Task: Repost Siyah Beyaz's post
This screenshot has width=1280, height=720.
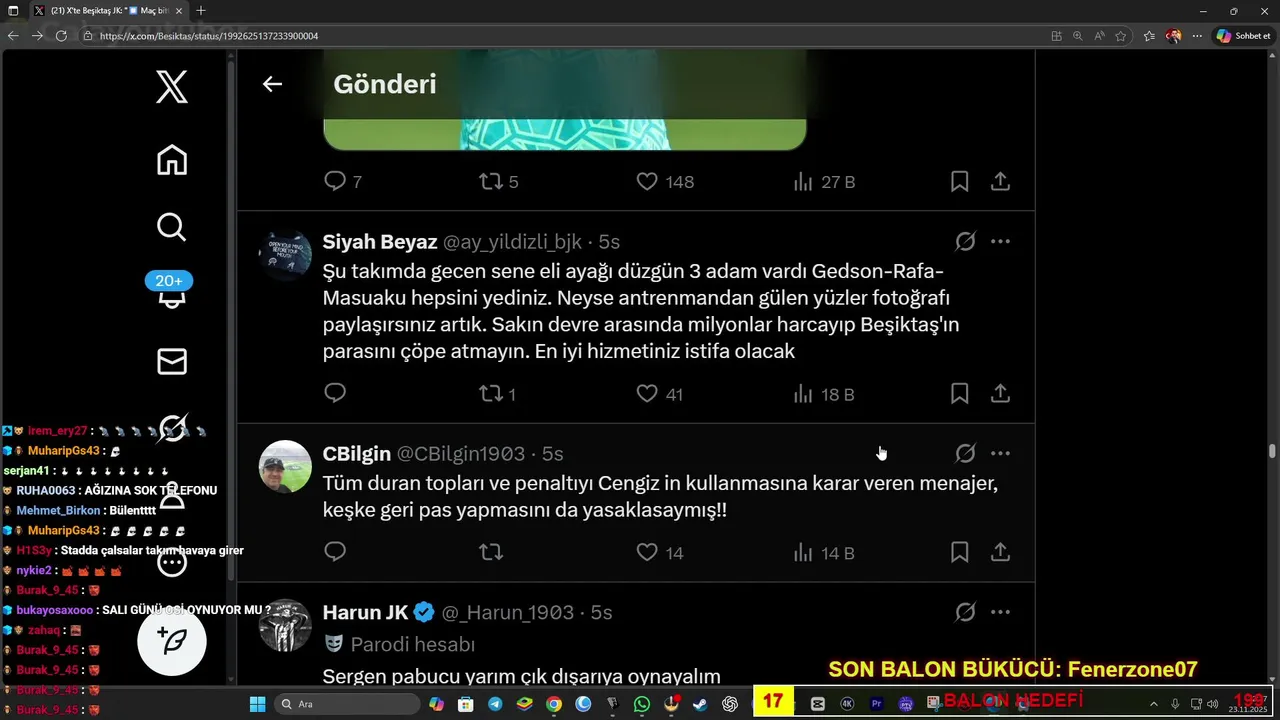Action: point(491,394)
